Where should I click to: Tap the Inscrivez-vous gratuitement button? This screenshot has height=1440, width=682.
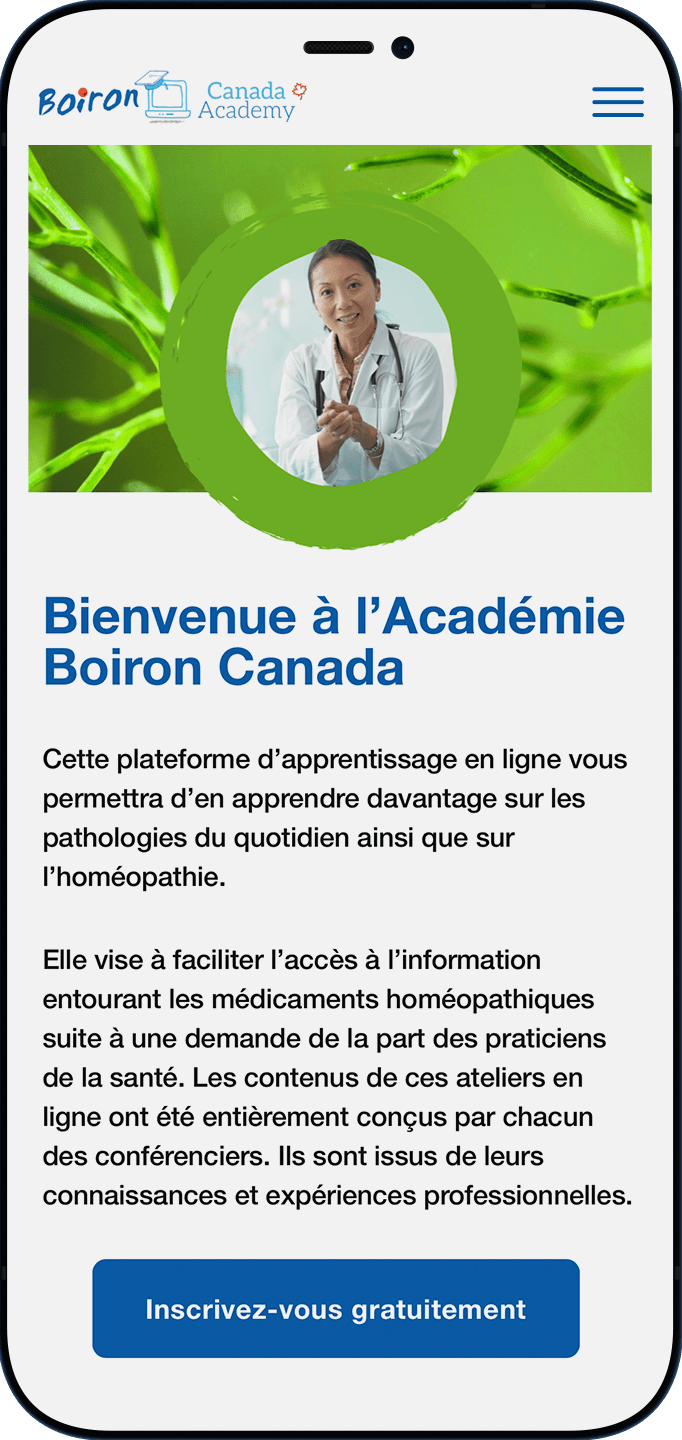pos(336,1308)
